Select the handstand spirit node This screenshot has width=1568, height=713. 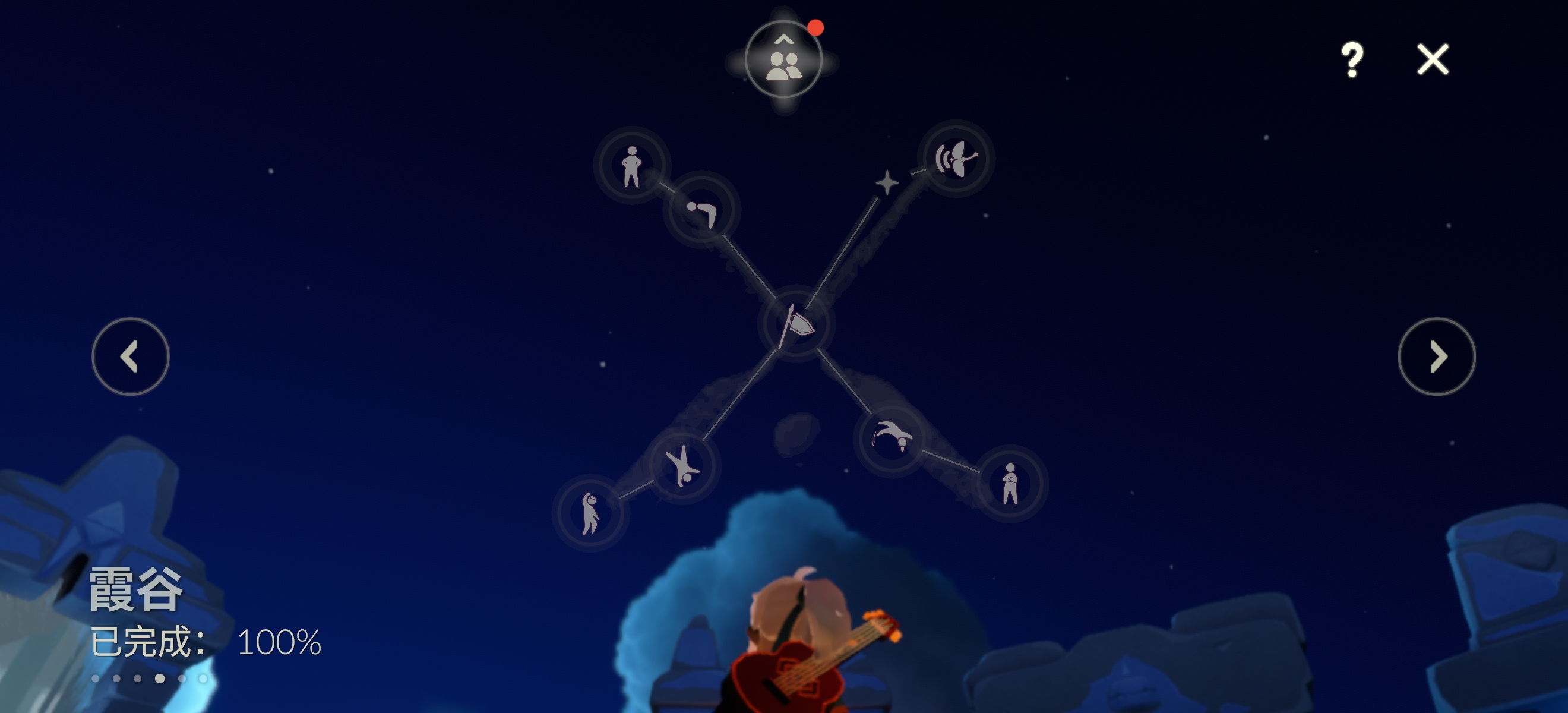click(x=683, y=466)
